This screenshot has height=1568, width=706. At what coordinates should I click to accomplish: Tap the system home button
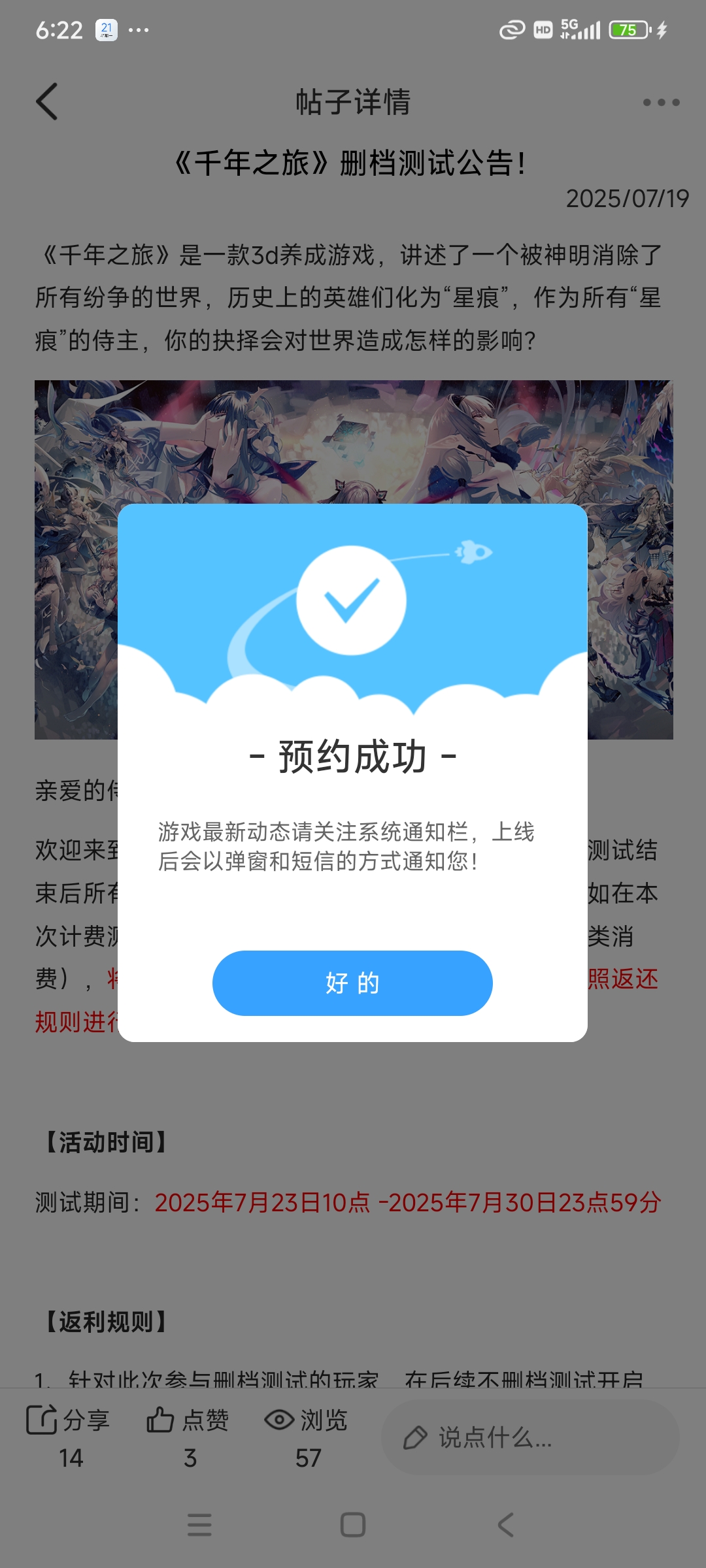tap(353, 1525)
